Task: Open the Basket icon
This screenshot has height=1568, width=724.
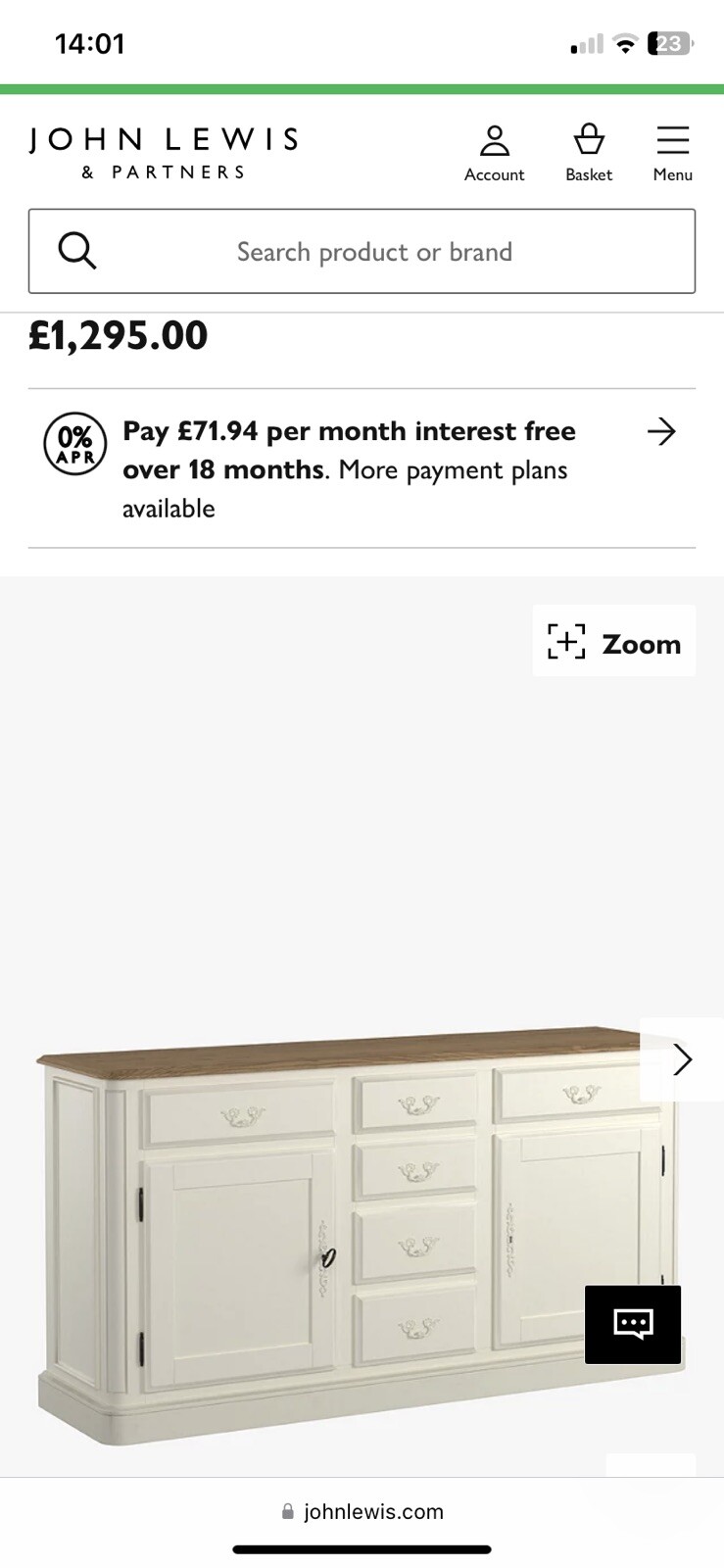Action: pyautogui.click(x=589, y=149)
